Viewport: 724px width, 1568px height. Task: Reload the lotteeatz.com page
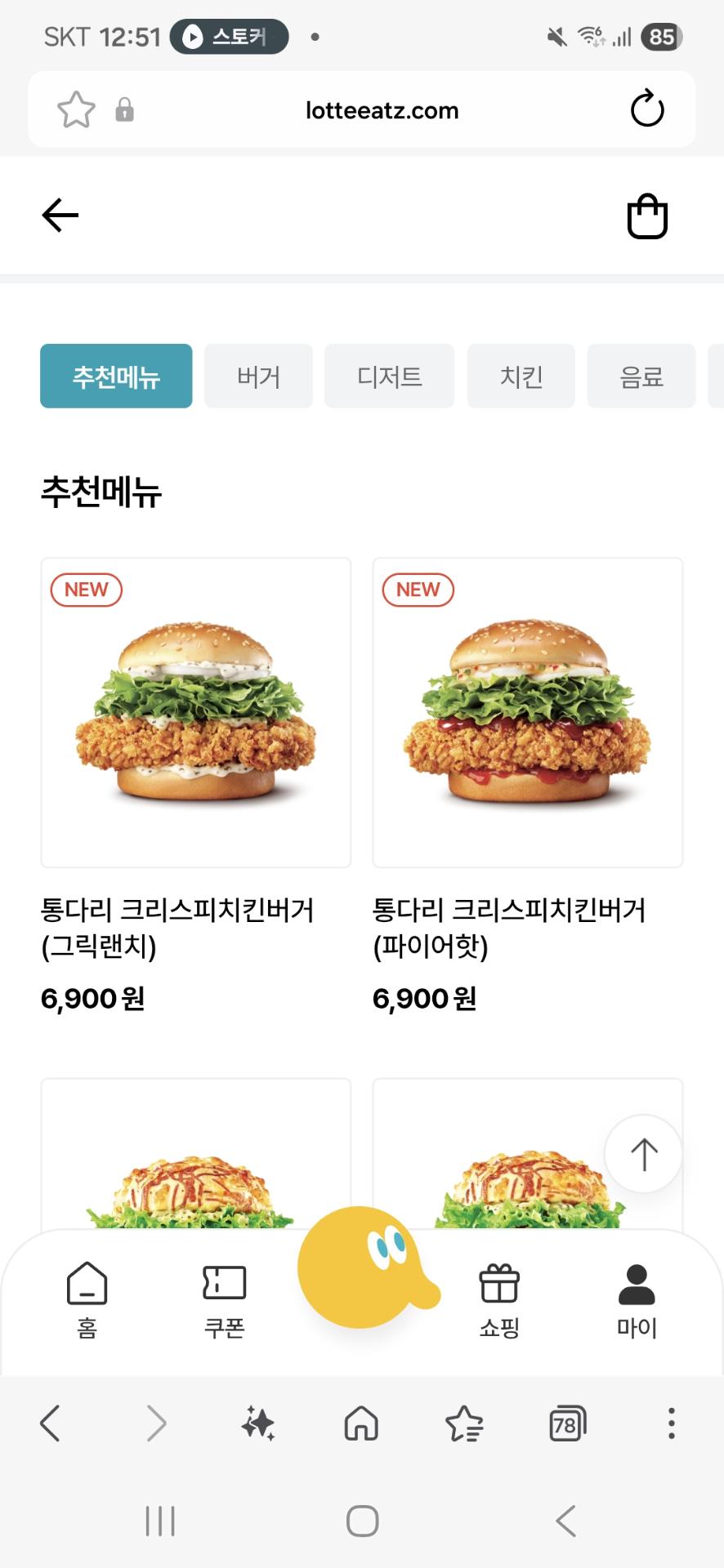click(647, 109)
